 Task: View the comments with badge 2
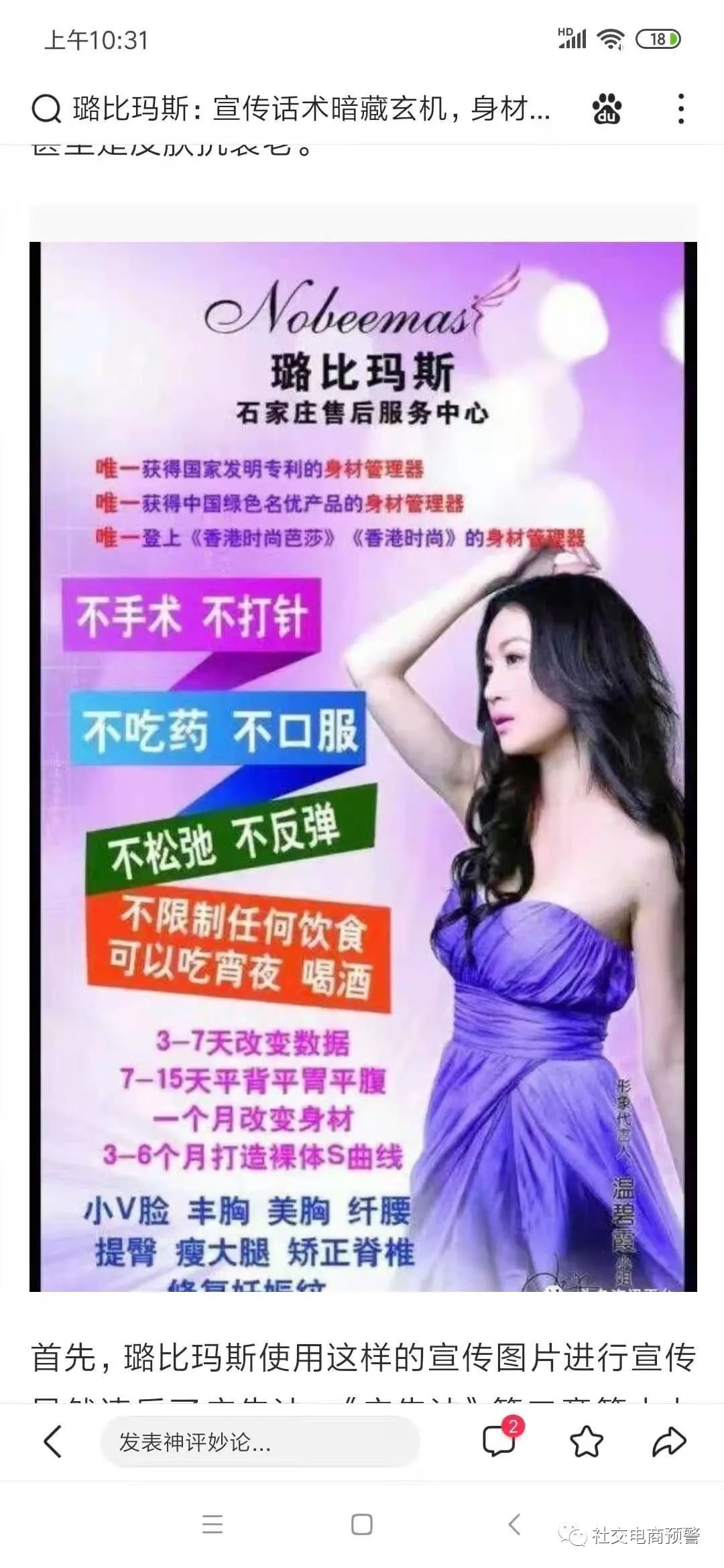500,1441
